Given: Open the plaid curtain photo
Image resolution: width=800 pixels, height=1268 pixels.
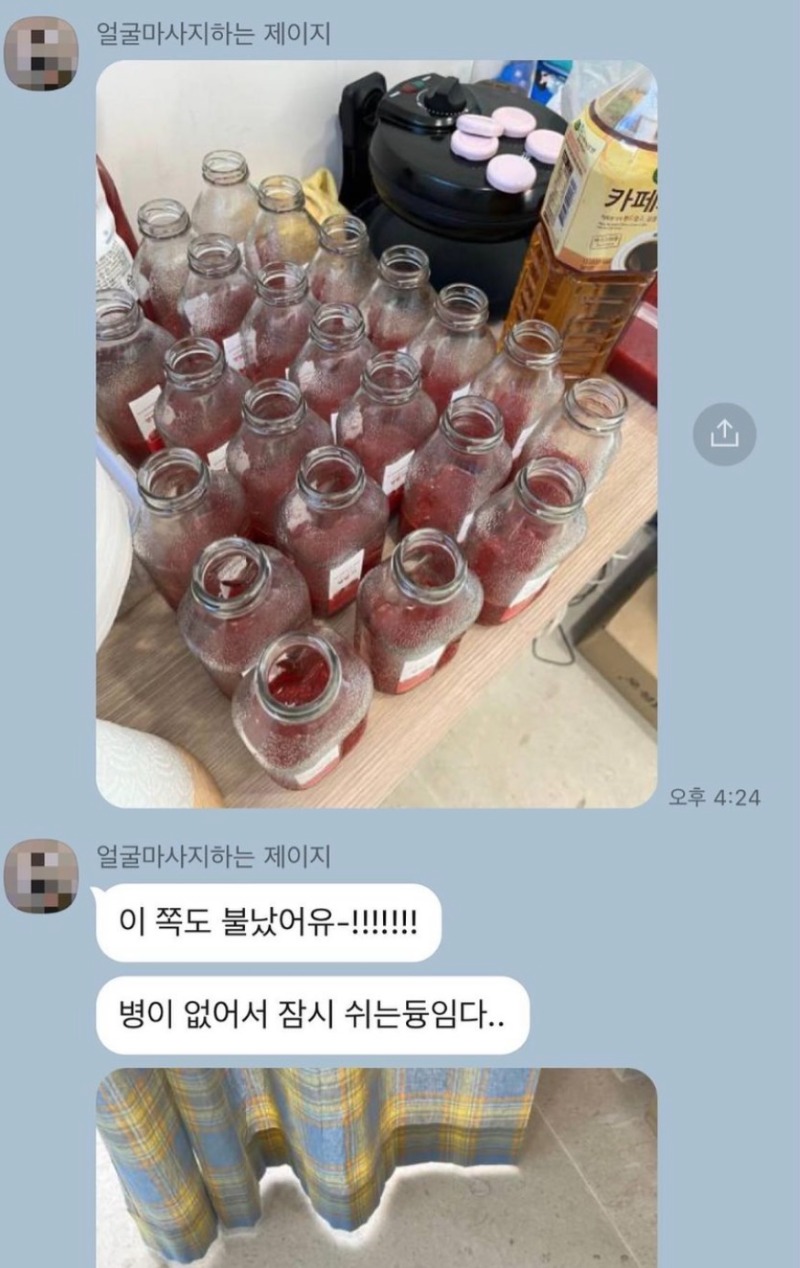Looking at the screenshot, I should [x=376, y=1166].
